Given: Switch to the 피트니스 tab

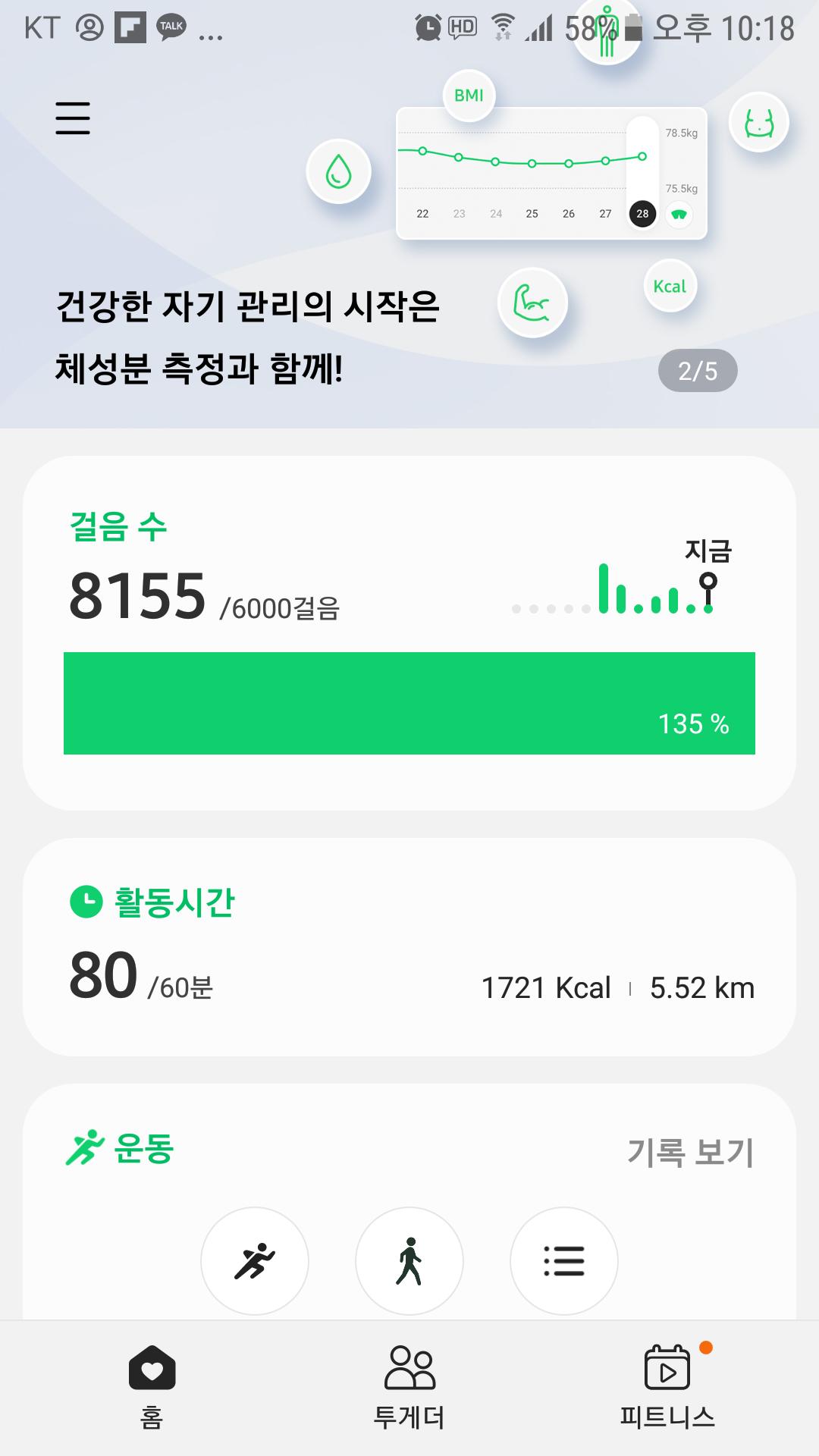Looking at the screenshot, I should (x=667, y=1388).
